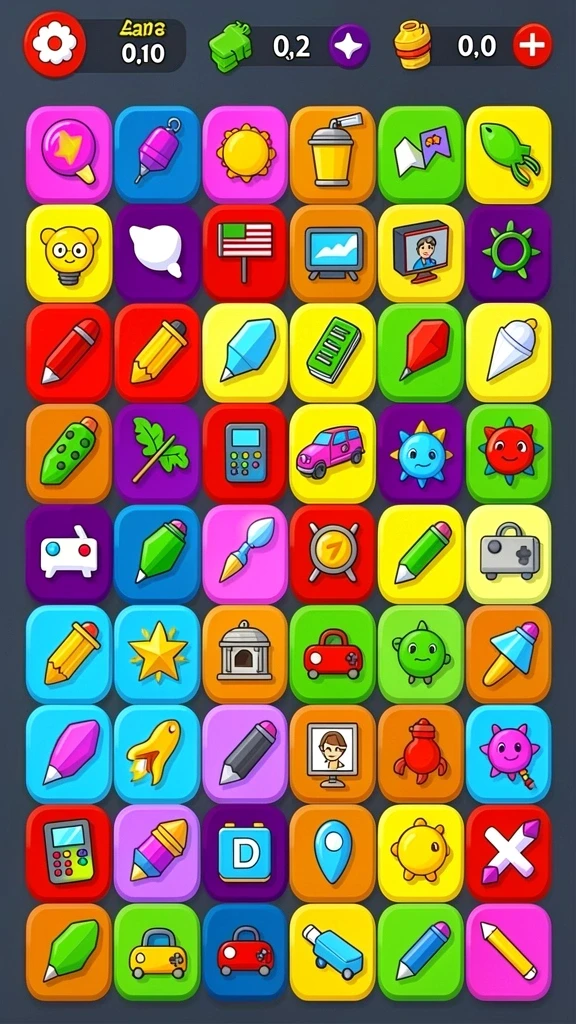Tap the purple star button beside green currency
576x1024 pixels.
click(x=349, y=46)
